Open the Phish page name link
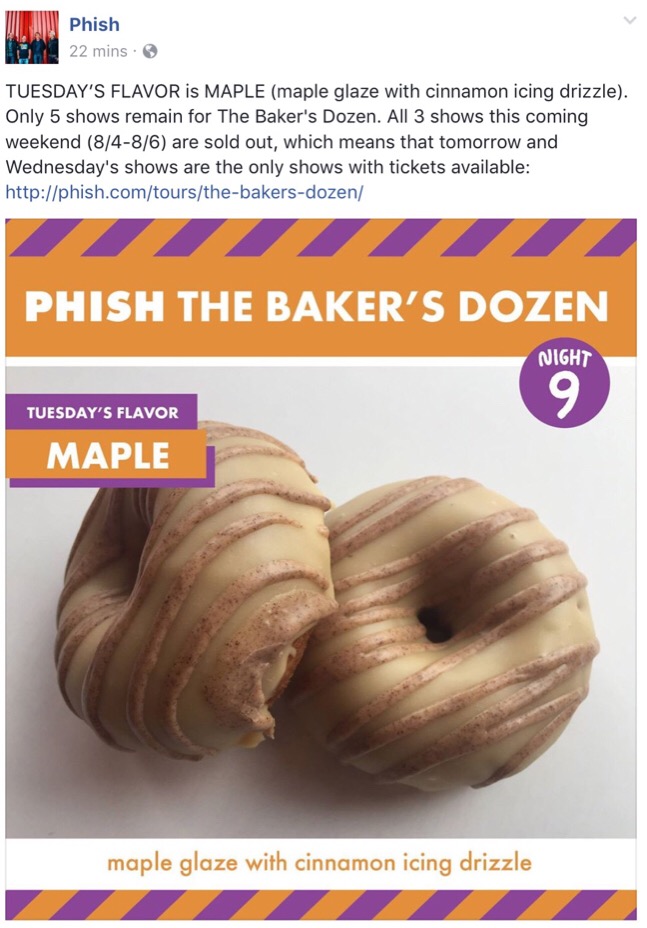647x928 pixels. pyautogui.click(x=94, y=24)
